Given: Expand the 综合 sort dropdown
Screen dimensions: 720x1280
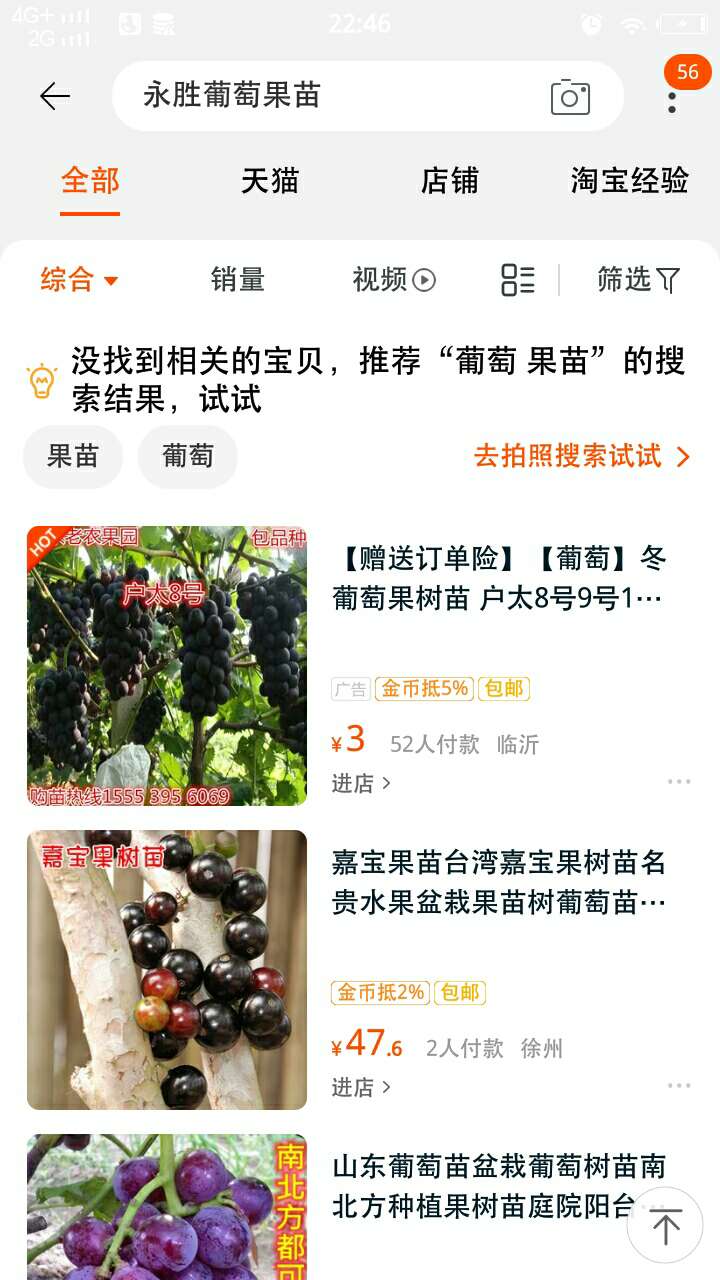Looking at the screenshot, I should point(80,280).
